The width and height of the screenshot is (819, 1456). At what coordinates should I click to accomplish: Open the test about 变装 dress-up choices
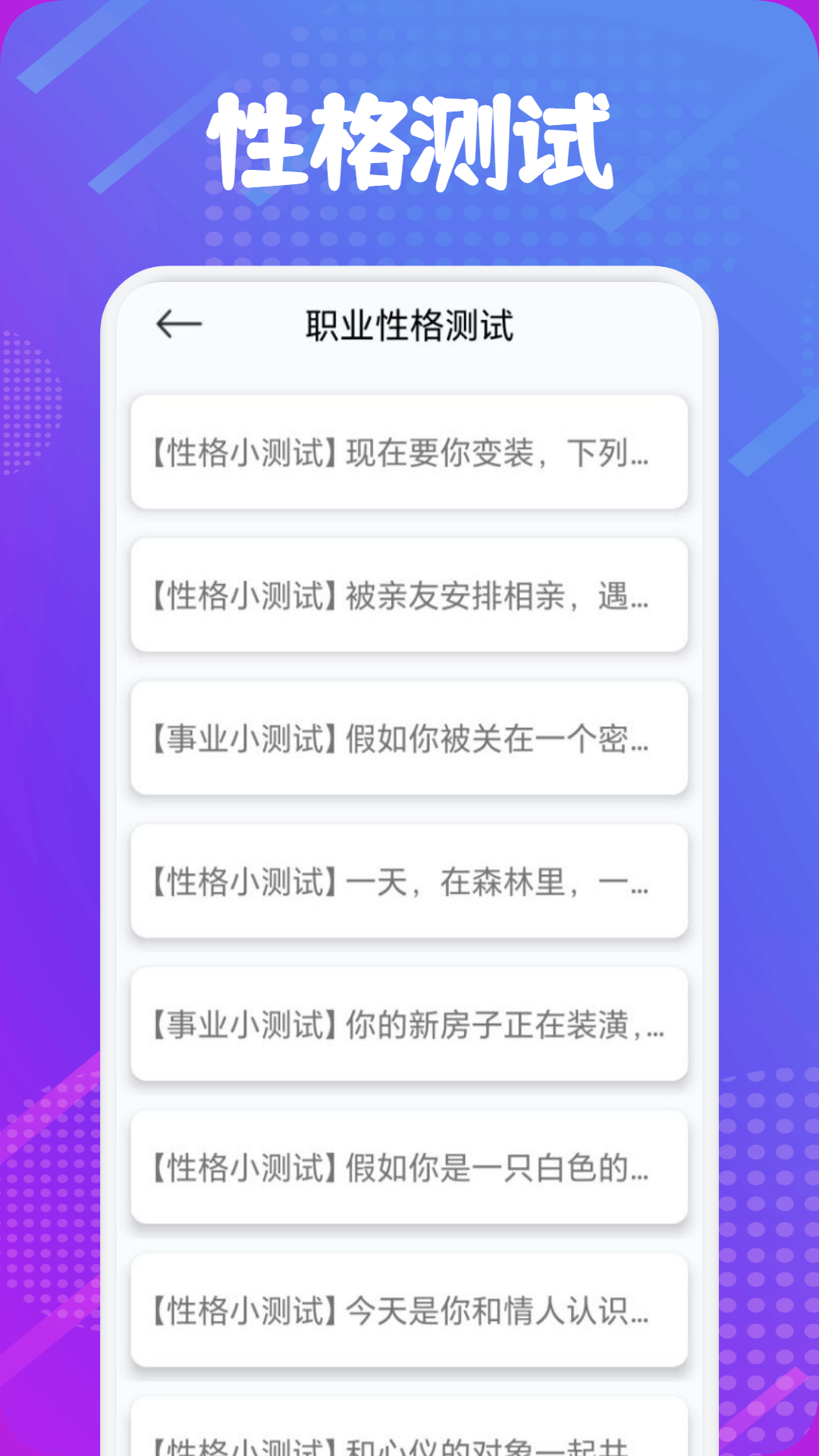[x=409, y=453]
